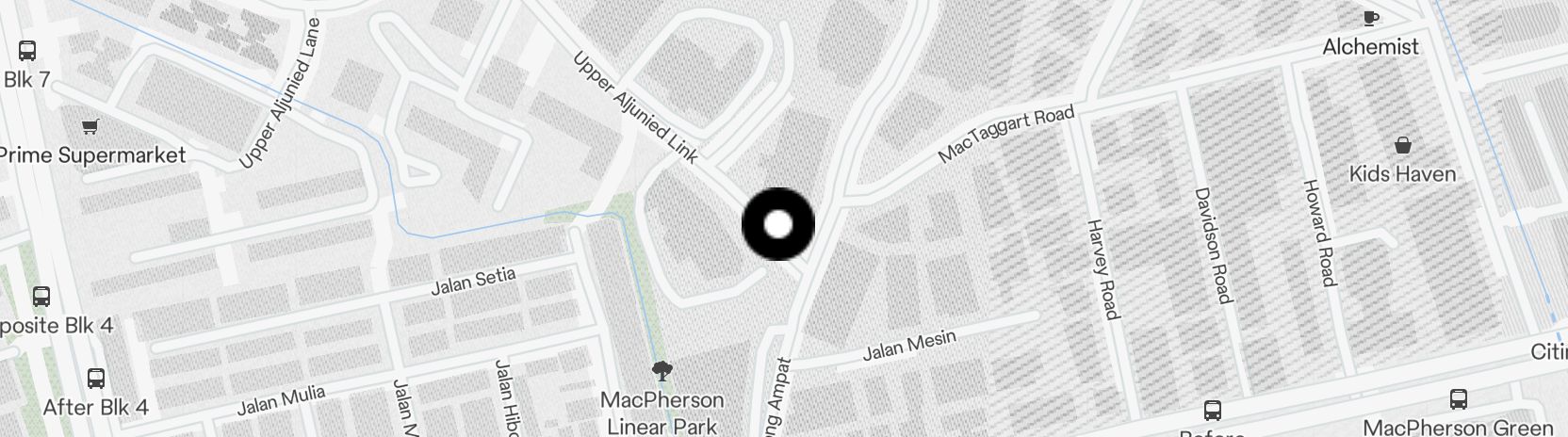Select MacPherson Linear Park on the map
This screenshot has height=437, width=1568.
click(662, 371)
